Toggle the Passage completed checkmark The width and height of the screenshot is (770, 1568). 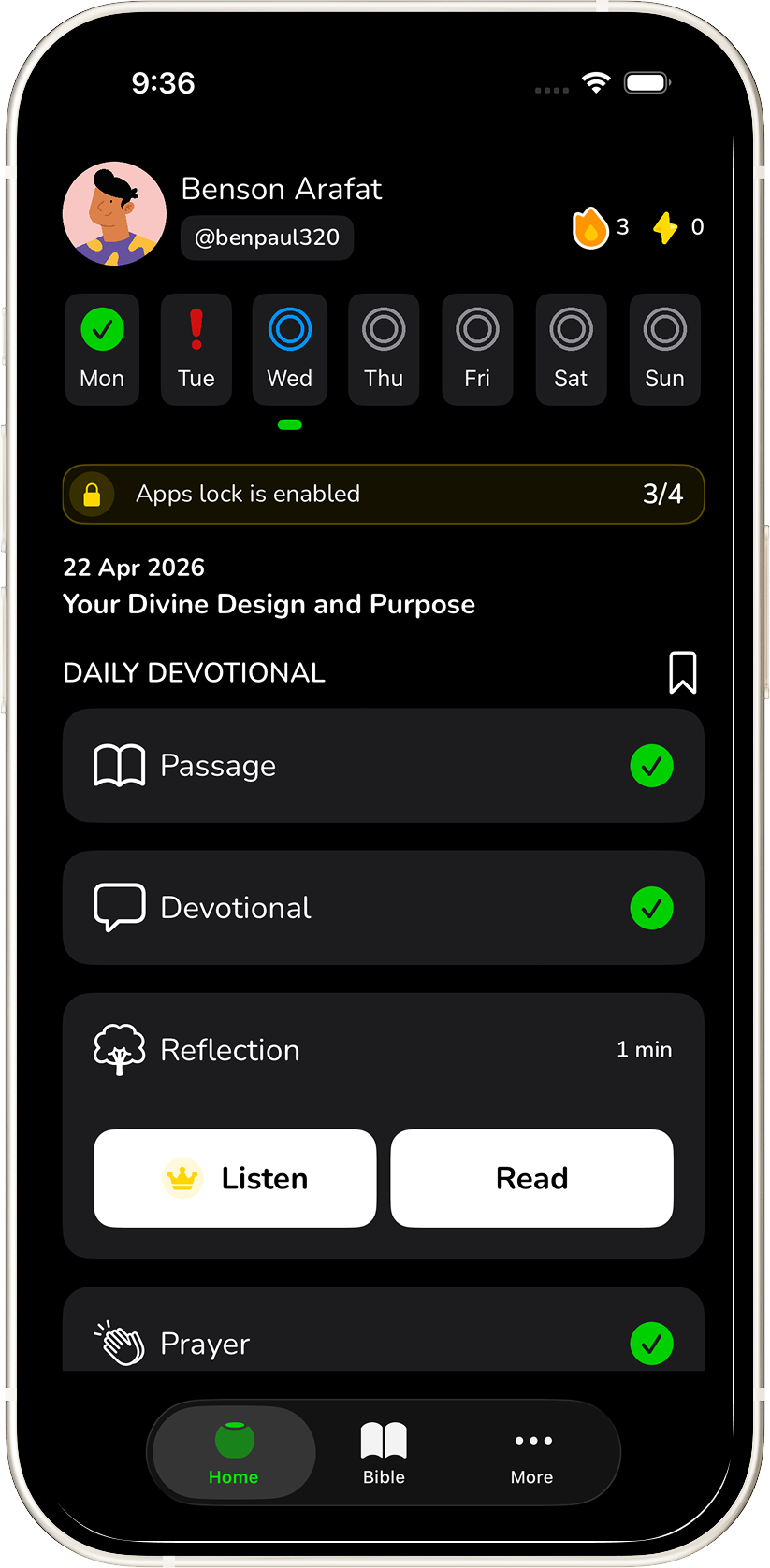[652, 765]
